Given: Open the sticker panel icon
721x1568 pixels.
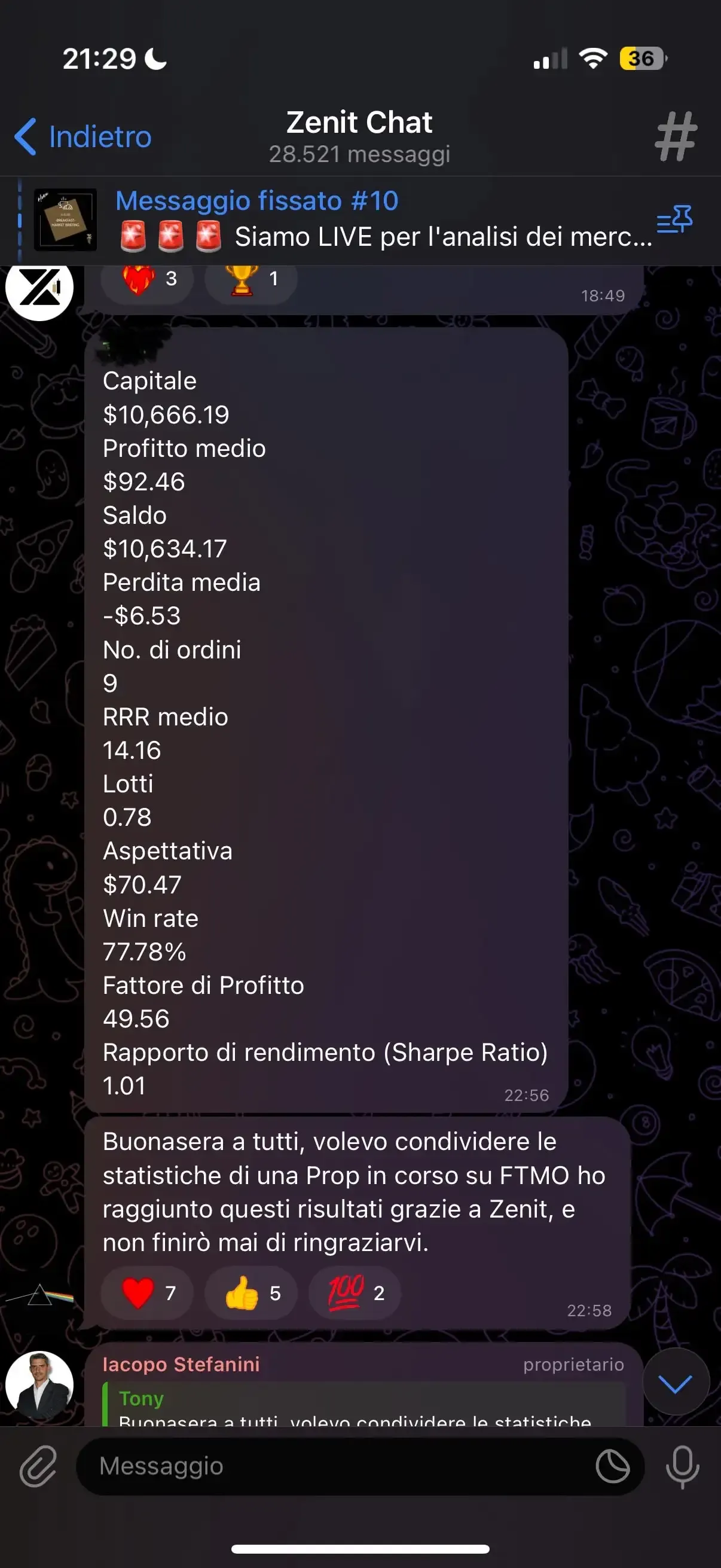Looking at the screenshot, I should tap(612, 1466).
